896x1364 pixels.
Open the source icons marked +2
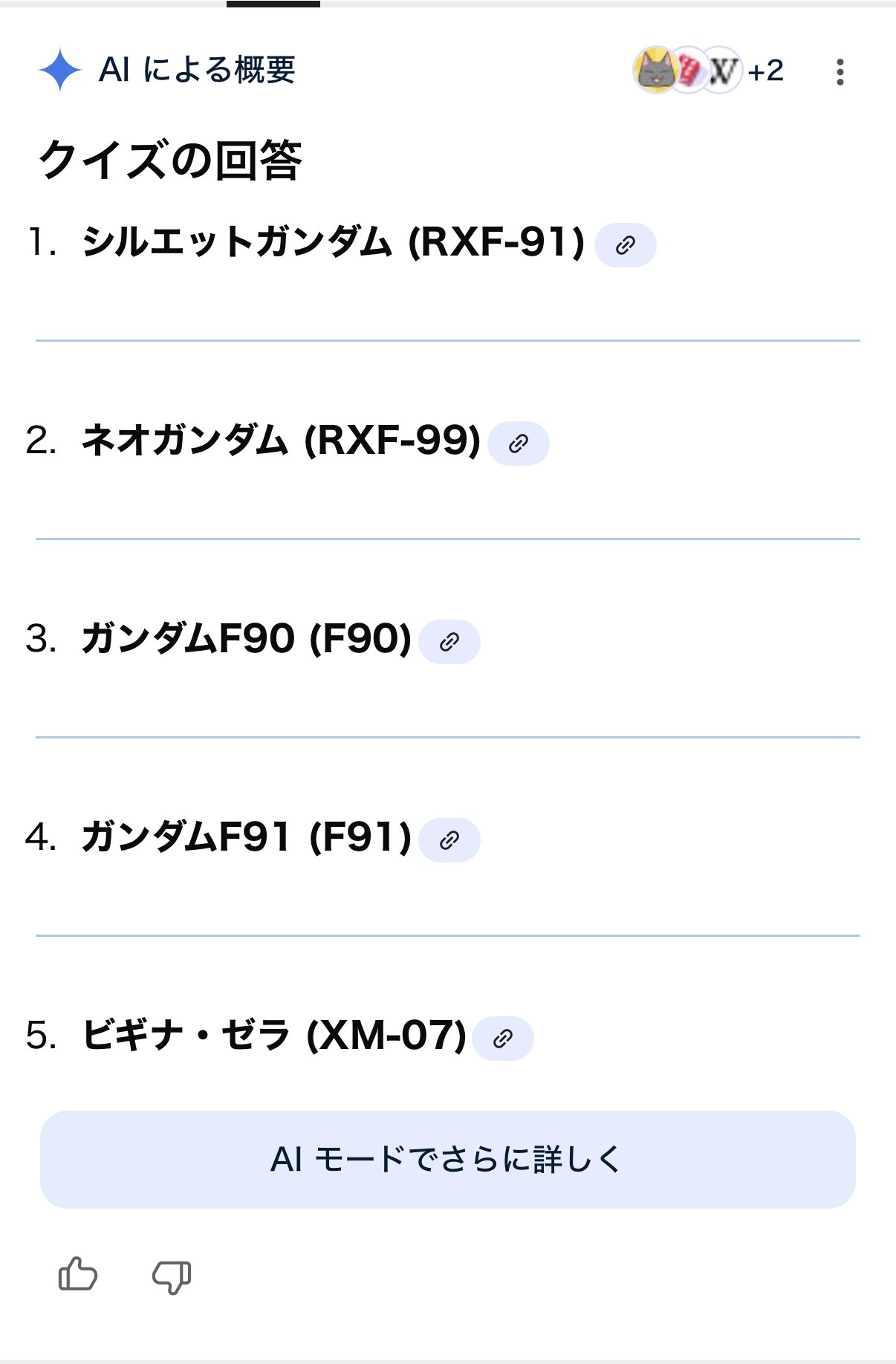(x=708, y=71)
